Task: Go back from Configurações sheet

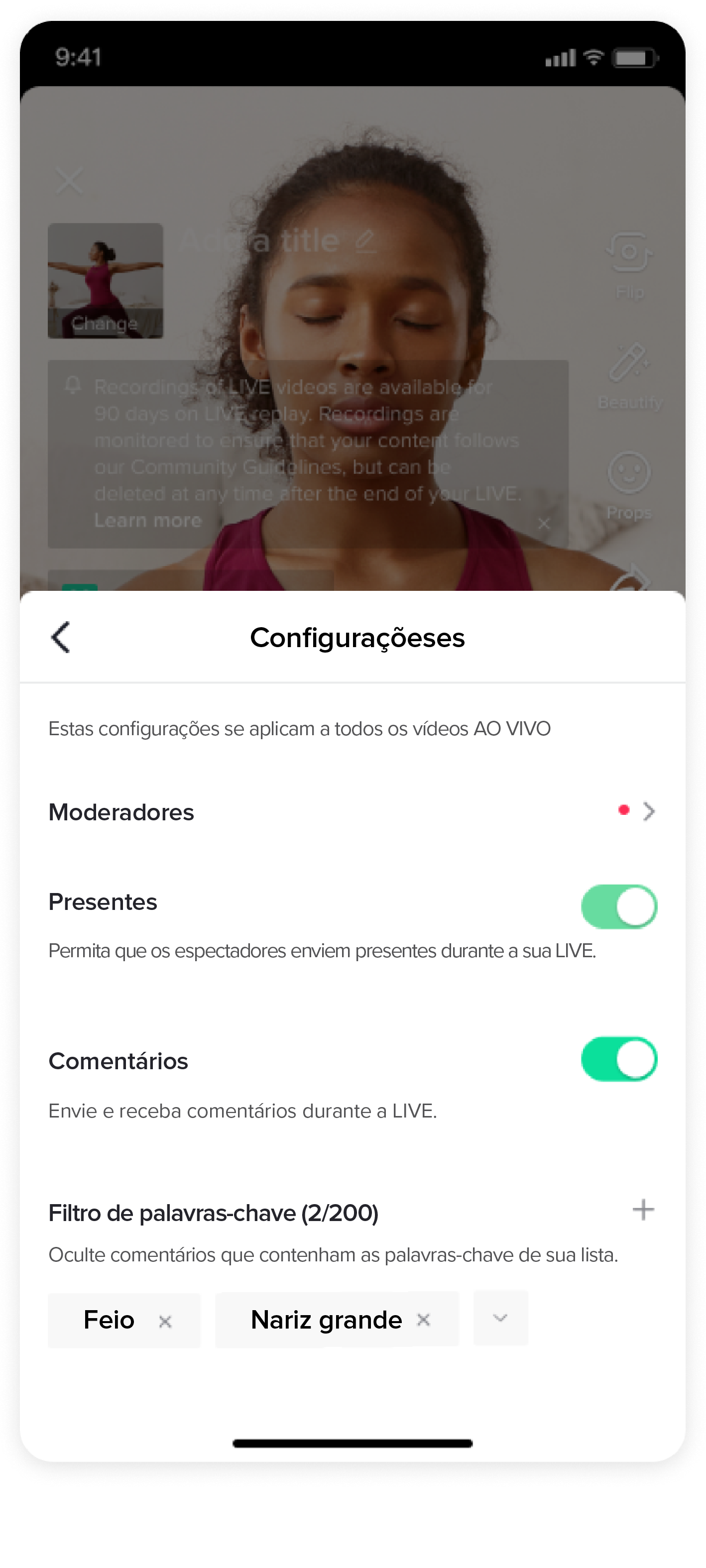Action: 61,637
